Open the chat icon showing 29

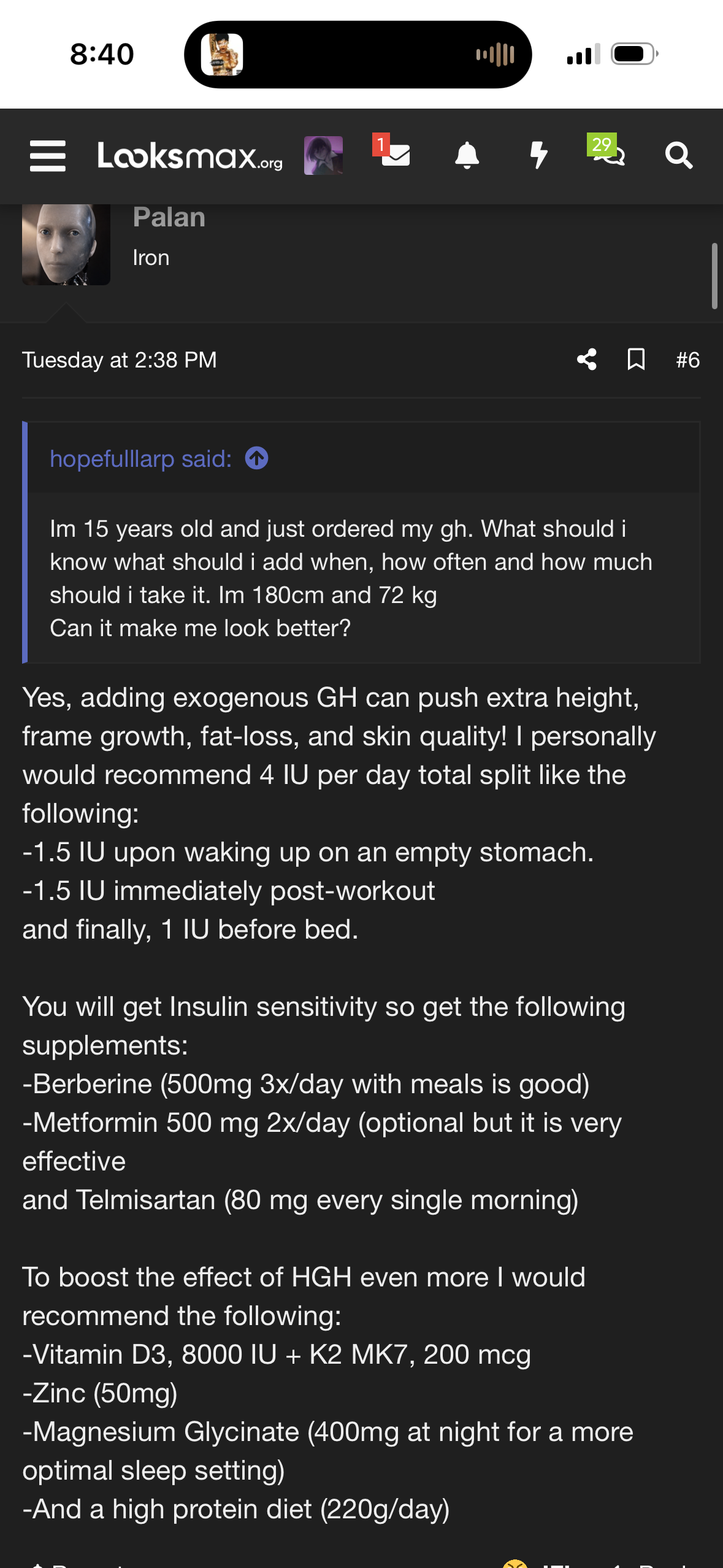click(608, 155)
